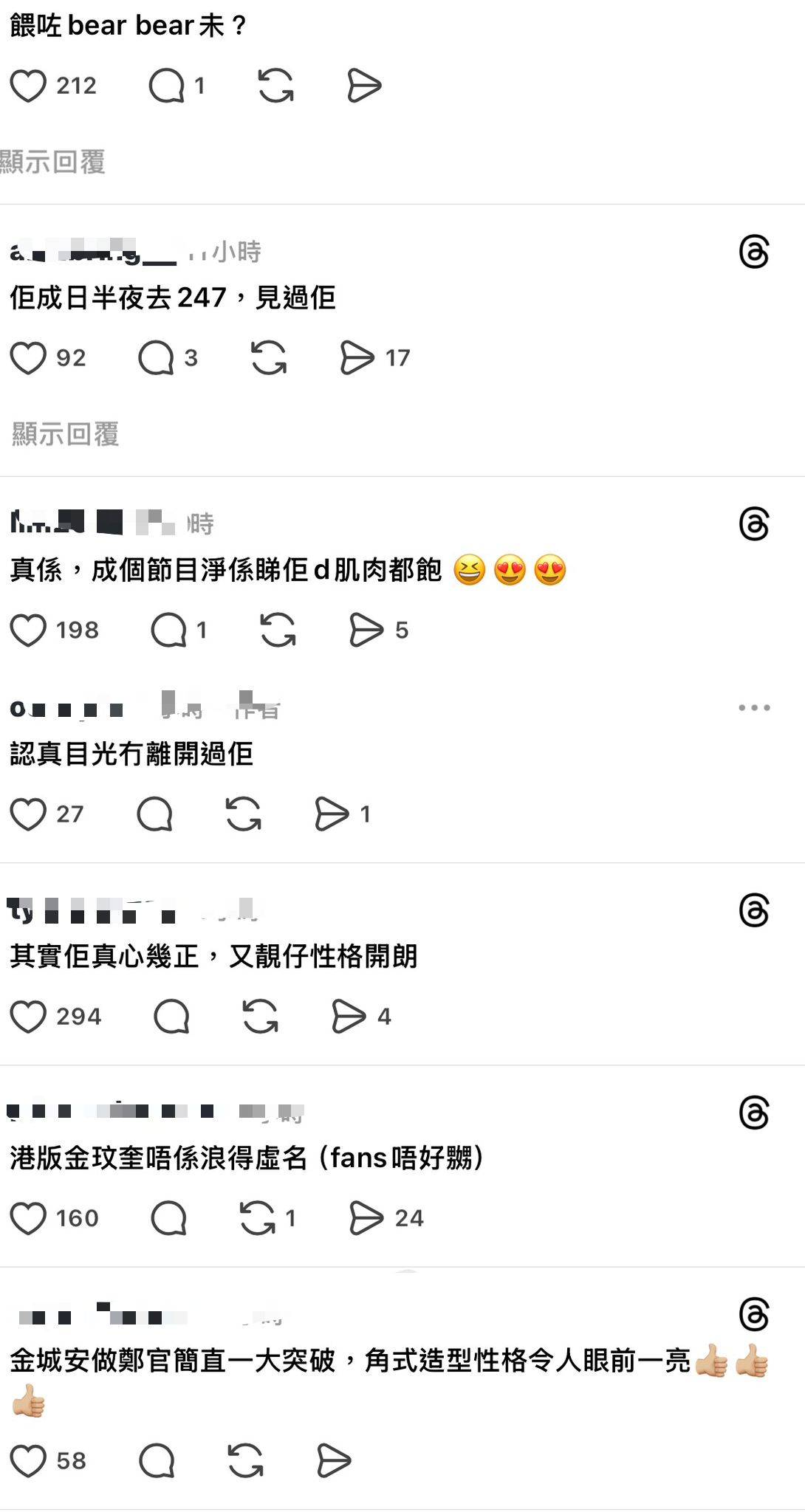Open more options on the '認真目光冇離開過佢' reply
This screenshot has width=805, height=1512.
point(754,708)
